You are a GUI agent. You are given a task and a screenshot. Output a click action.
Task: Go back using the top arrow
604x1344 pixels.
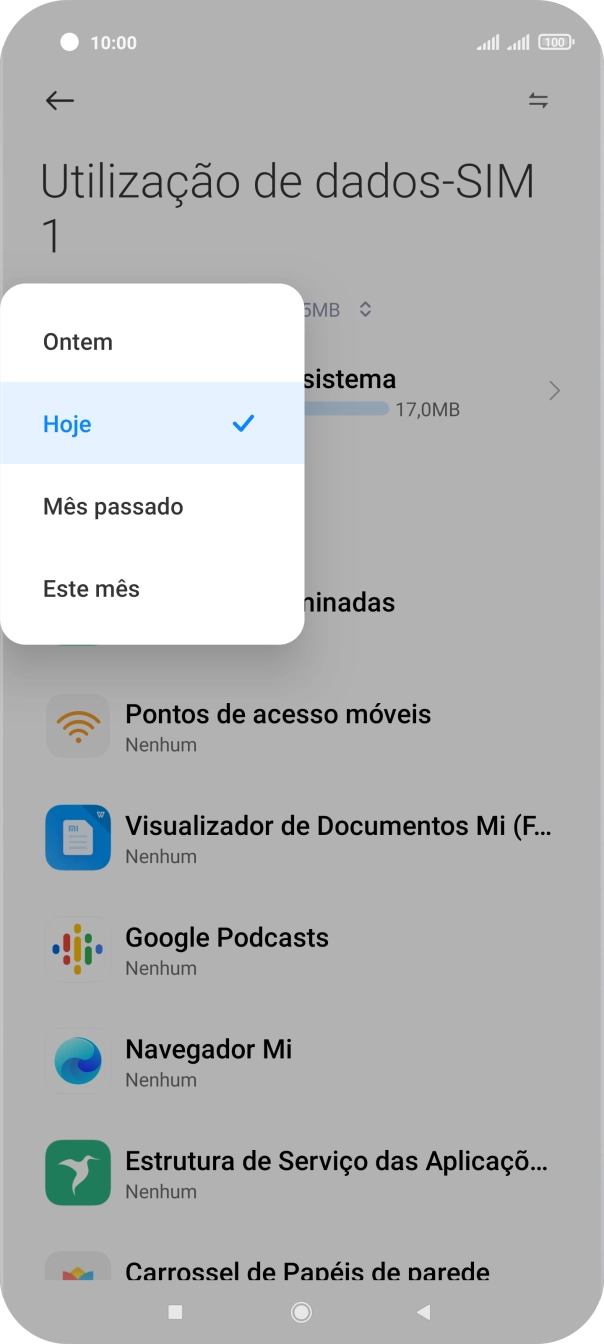60,100
